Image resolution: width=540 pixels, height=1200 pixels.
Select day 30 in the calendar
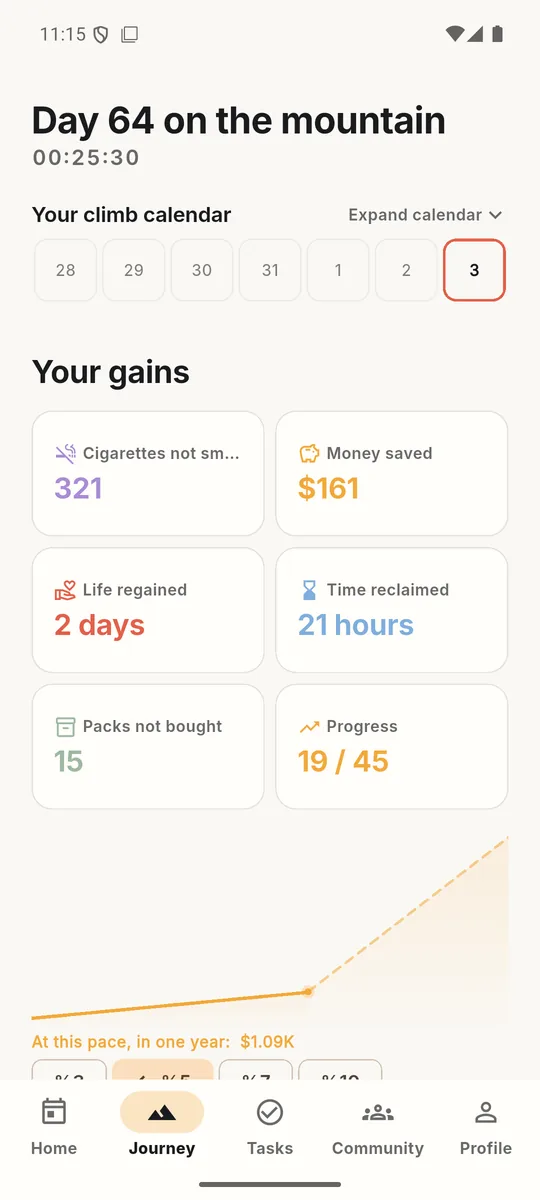click(202, 270)
